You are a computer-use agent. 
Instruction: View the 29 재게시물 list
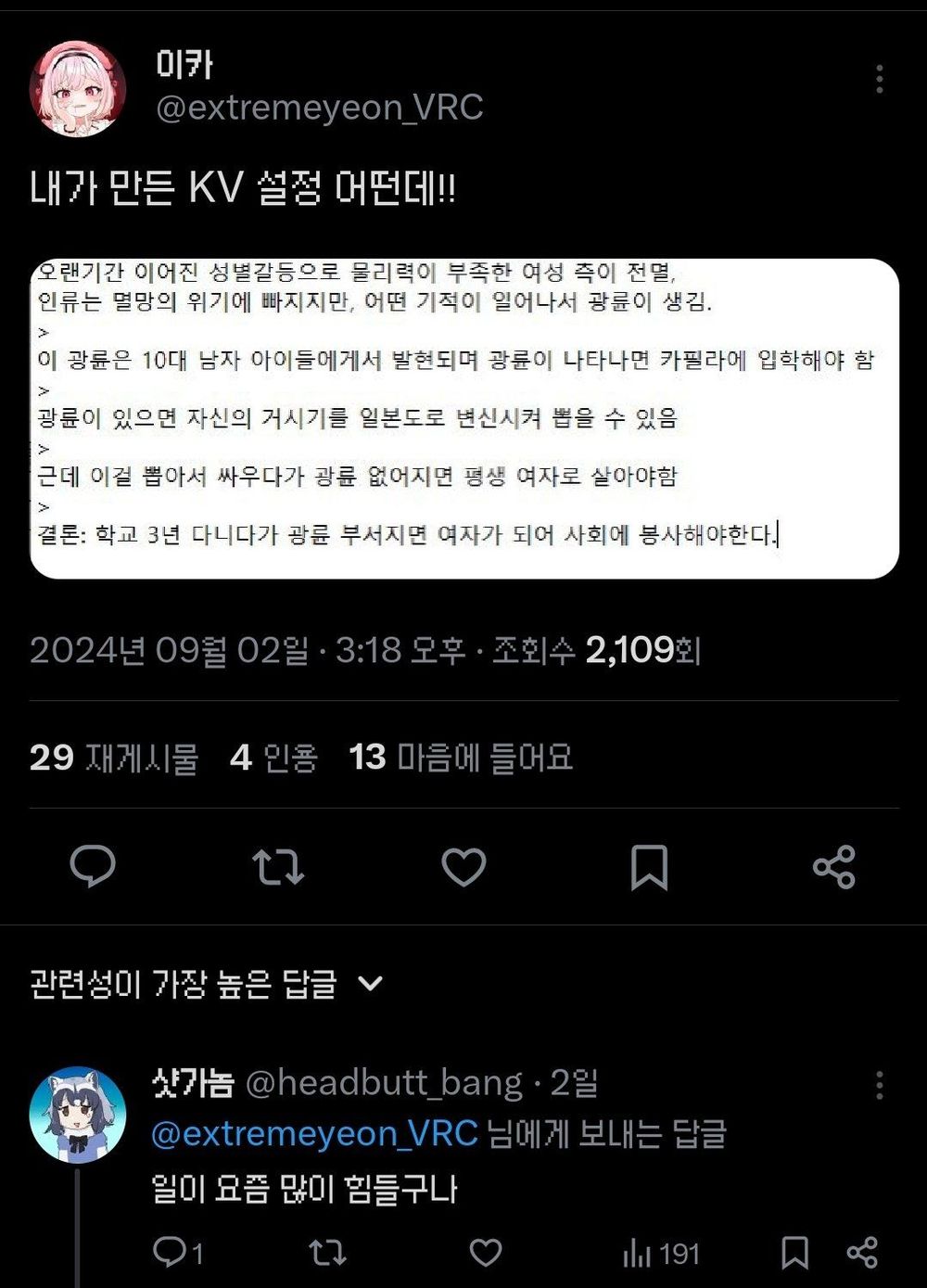(x=114, y=758)
